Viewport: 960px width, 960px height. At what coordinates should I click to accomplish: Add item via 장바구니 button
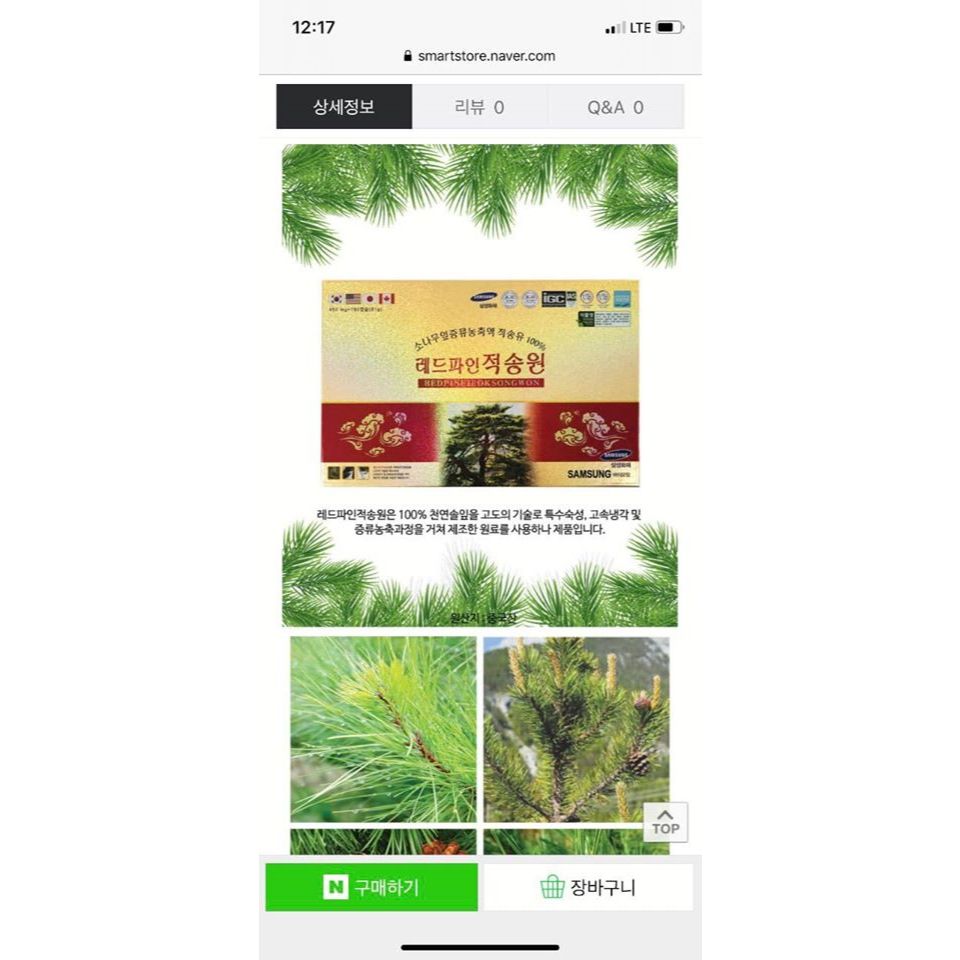tap(588, 887)
